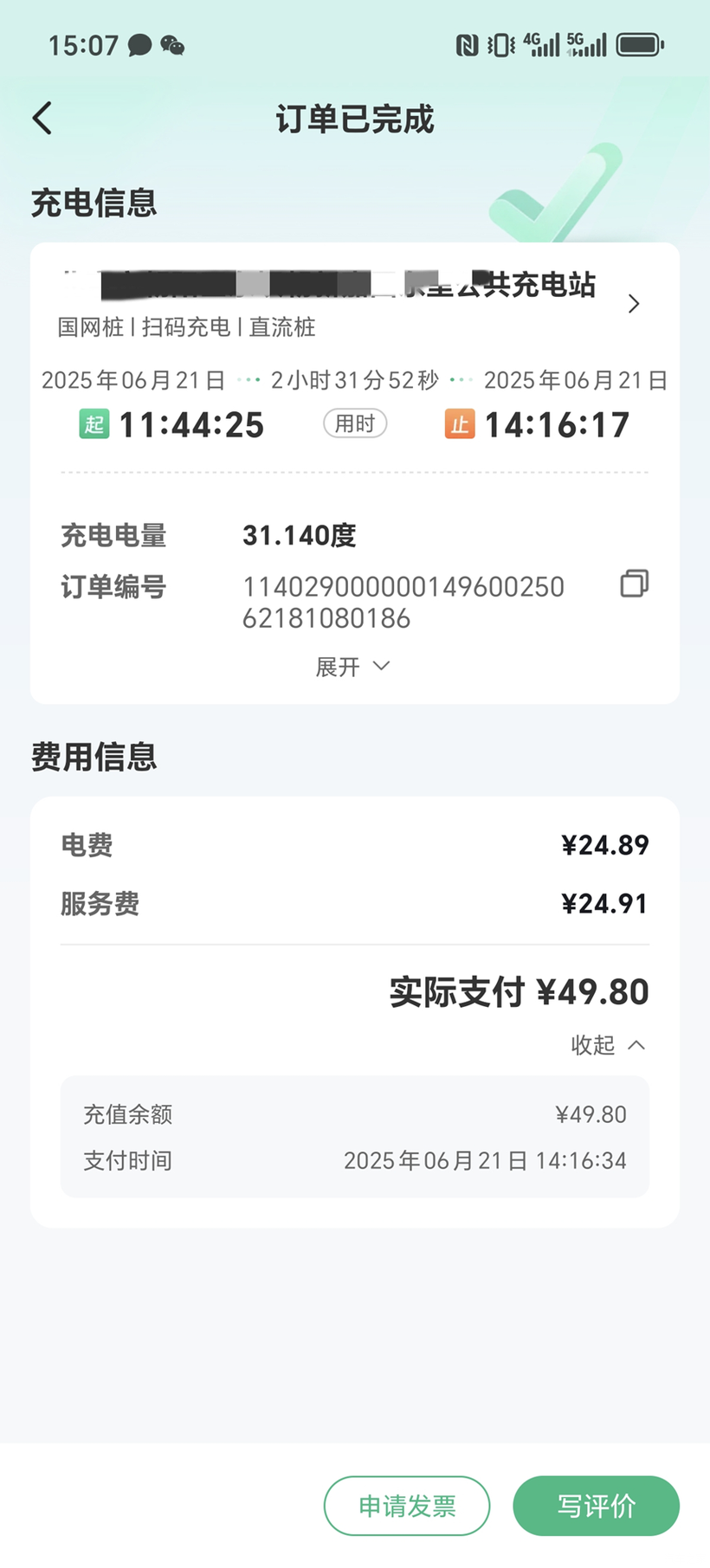
Task: Go back from the completed order page
Action: click(42, 119)
